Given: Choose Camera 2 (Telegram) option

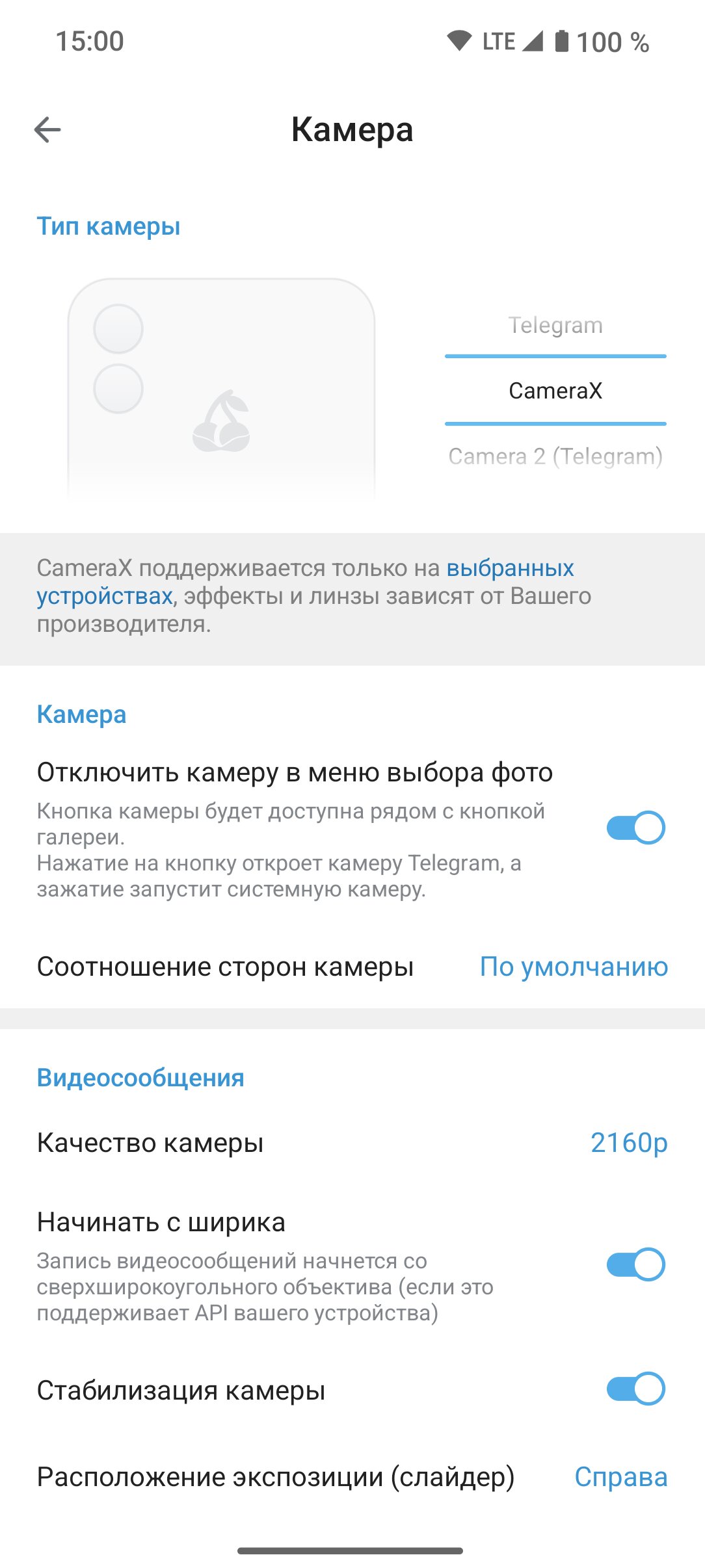Looking at the screenshot, I should 555,456.
